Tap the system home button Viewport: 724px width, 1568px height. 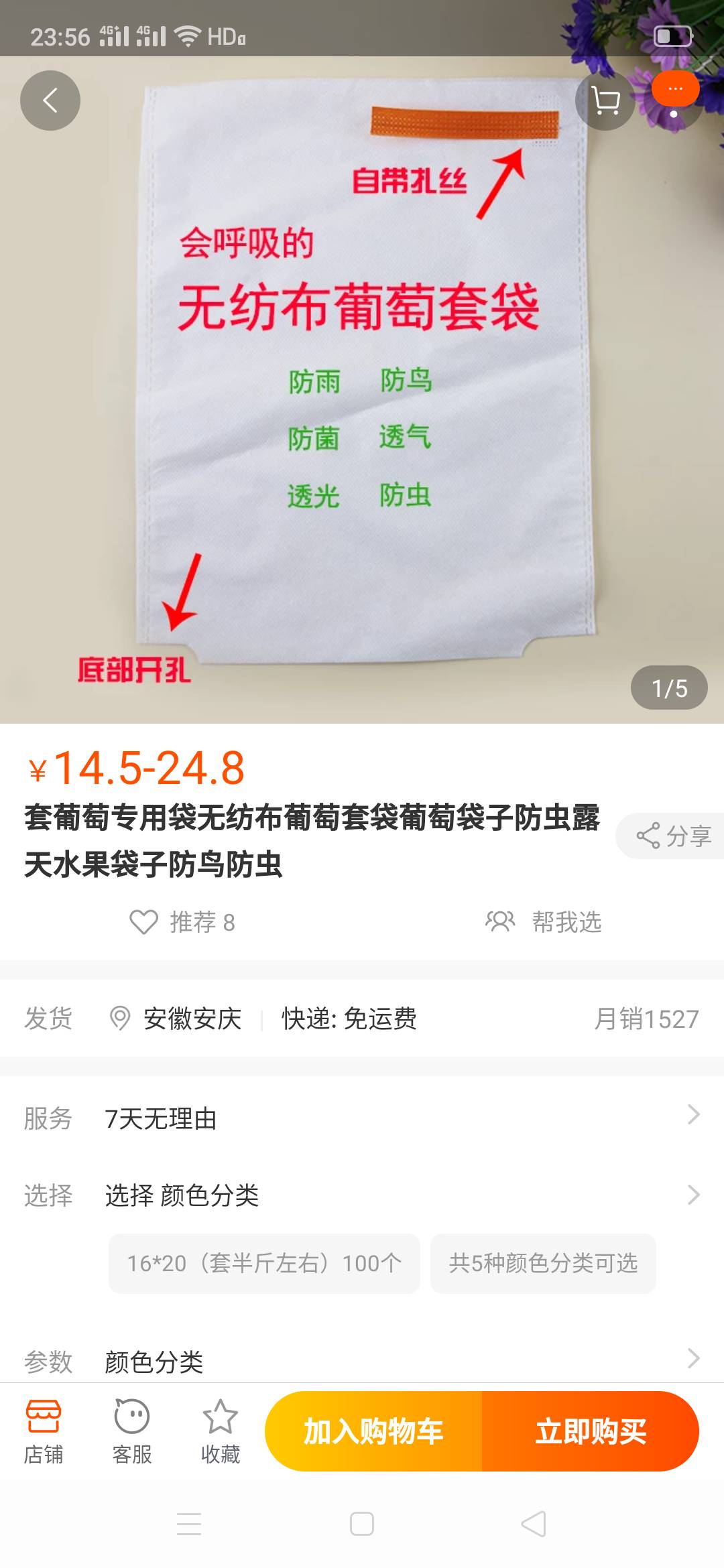tap(362, 1524)
